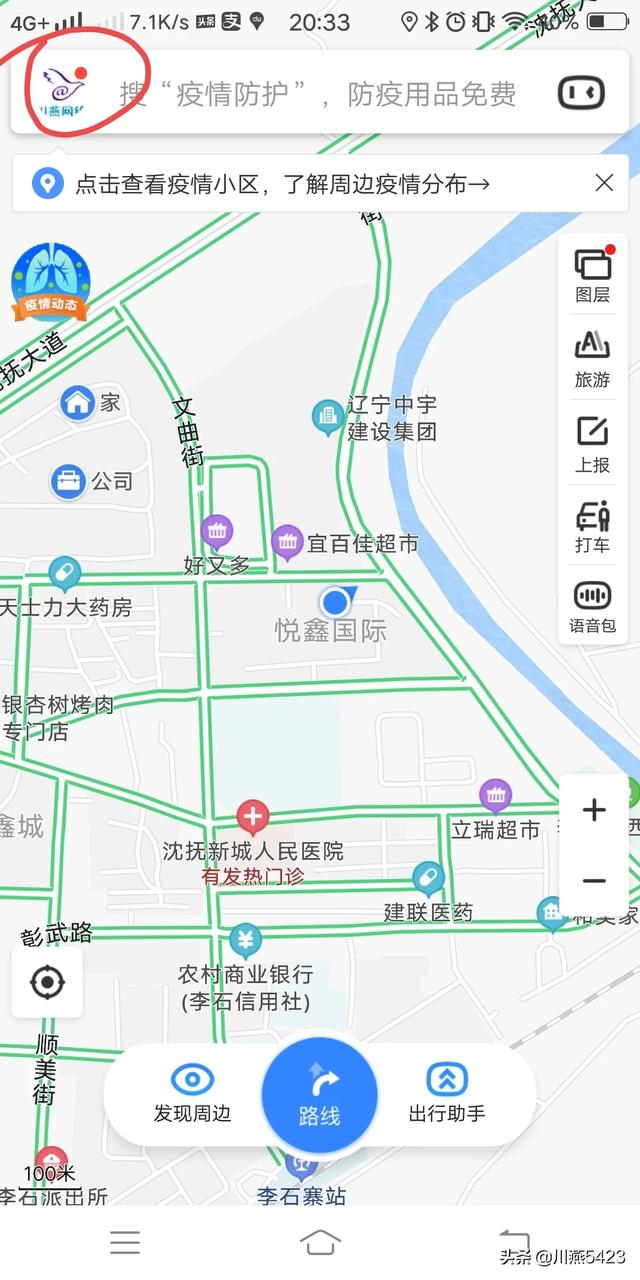
Task: Start planning a 路线 route
Action: pyautogui.click(x=320, y=1095)
